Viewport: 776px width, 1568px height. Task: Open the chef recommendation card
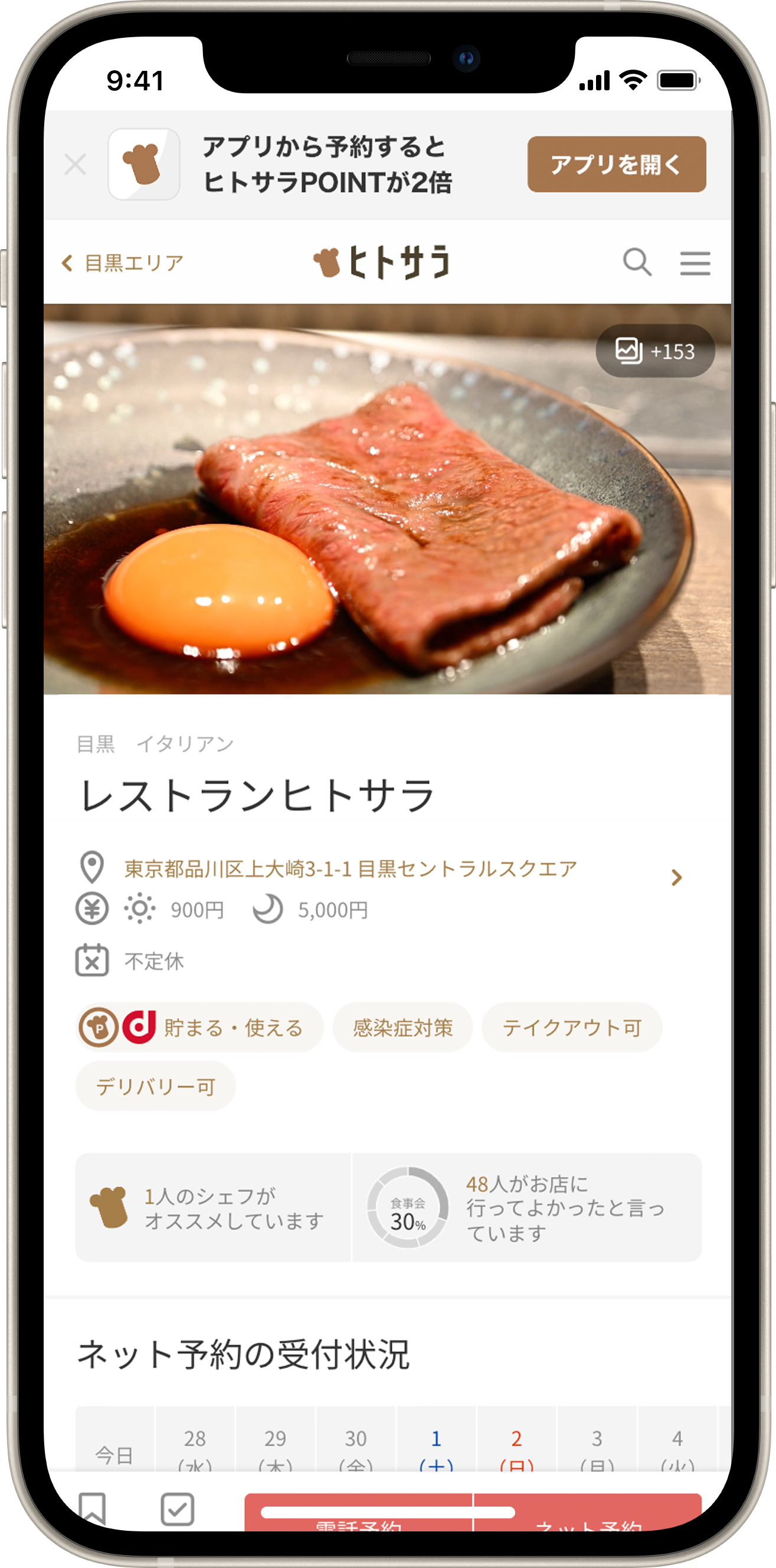pos(213,1208)
